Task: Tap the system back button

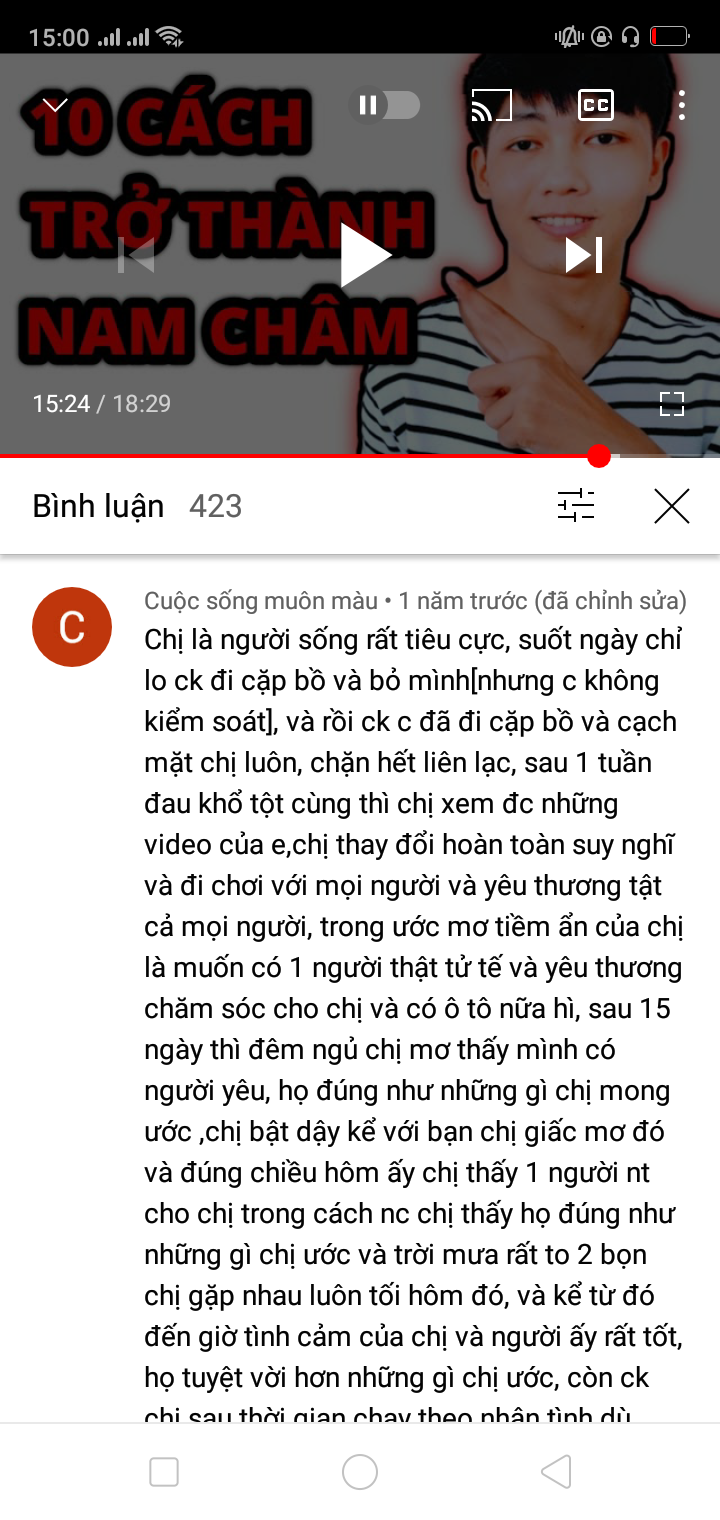Action: point(555,1471)
